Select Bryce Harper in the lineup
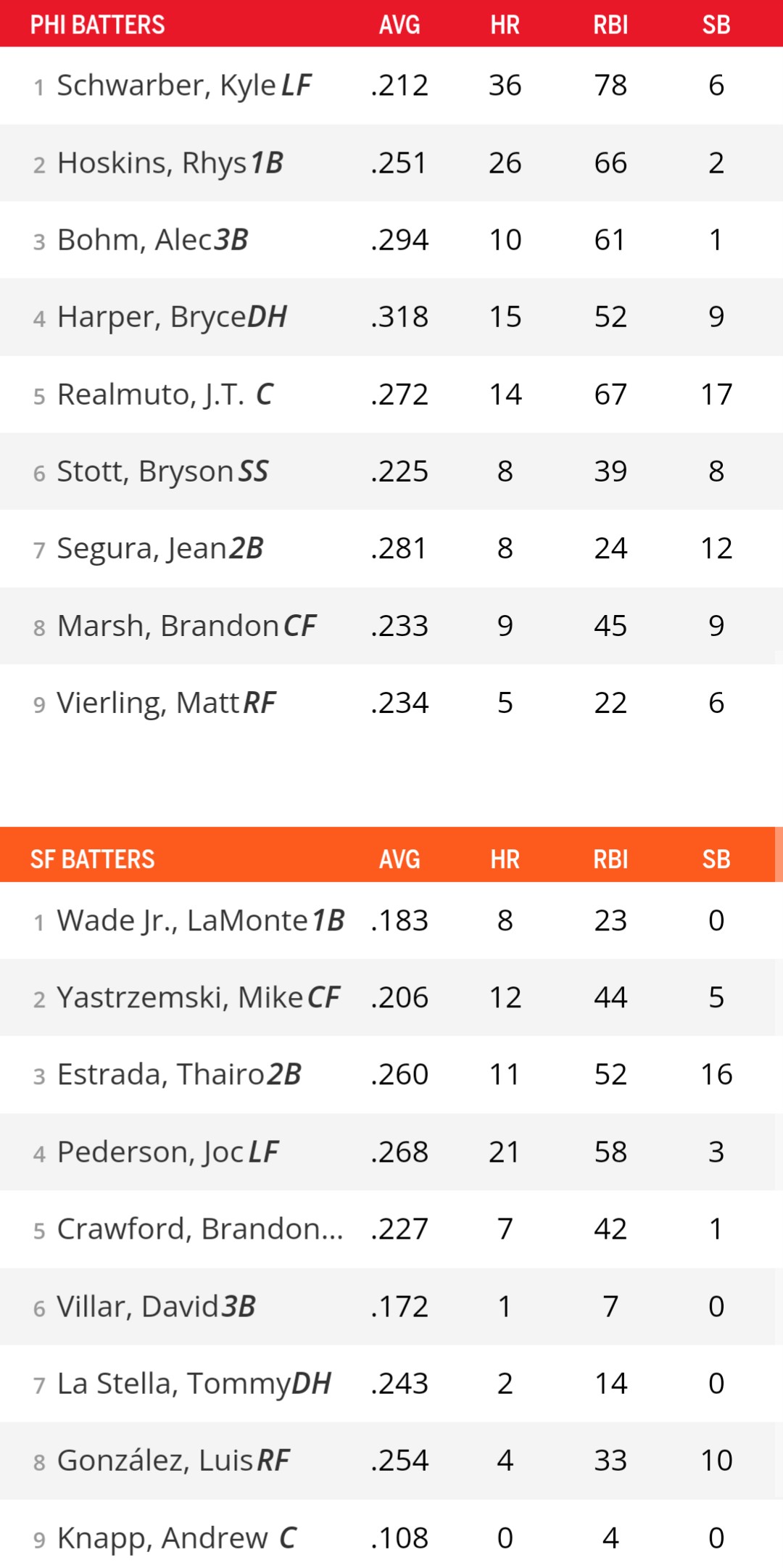 [x=152, y=317]
